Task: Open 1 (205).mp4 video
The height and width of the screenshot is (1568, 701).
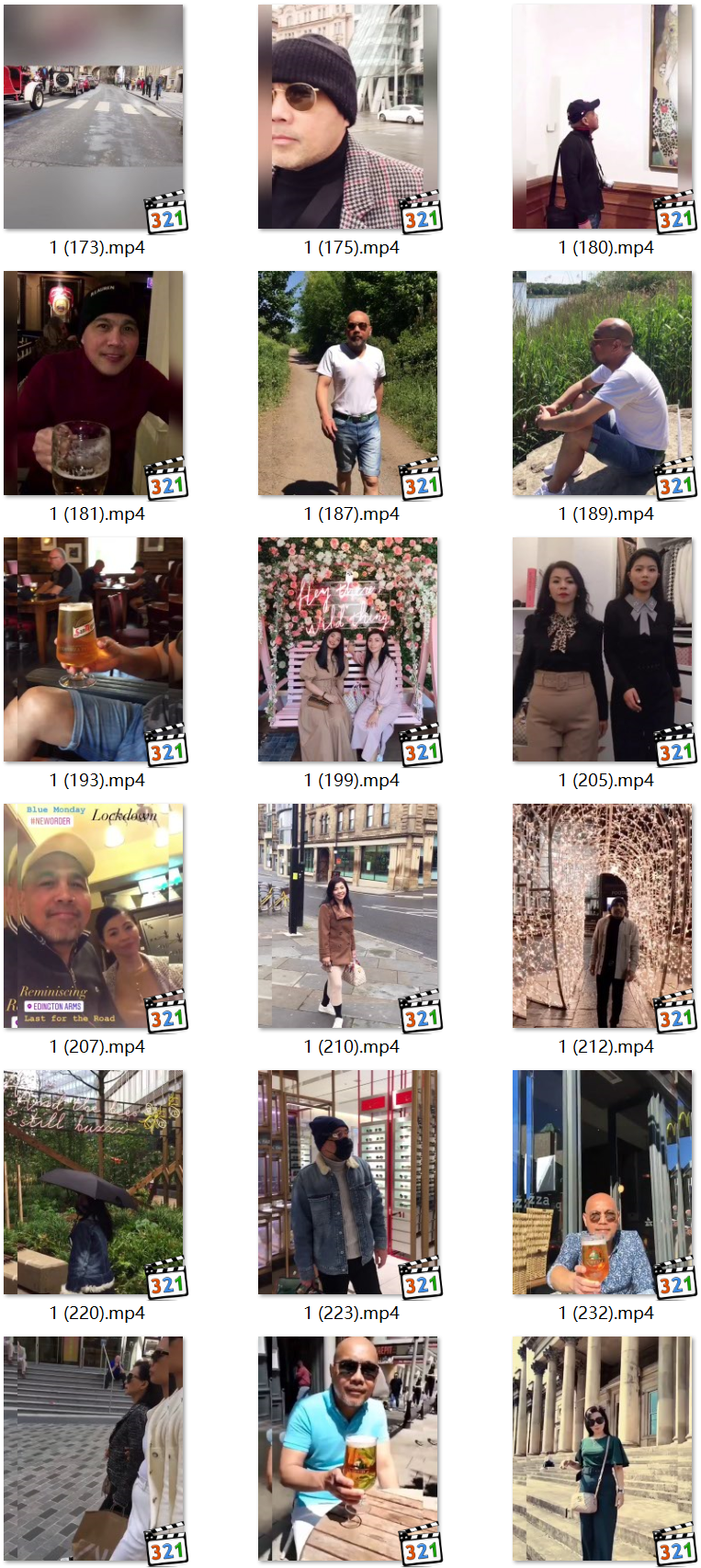Action: pos(603,650)
